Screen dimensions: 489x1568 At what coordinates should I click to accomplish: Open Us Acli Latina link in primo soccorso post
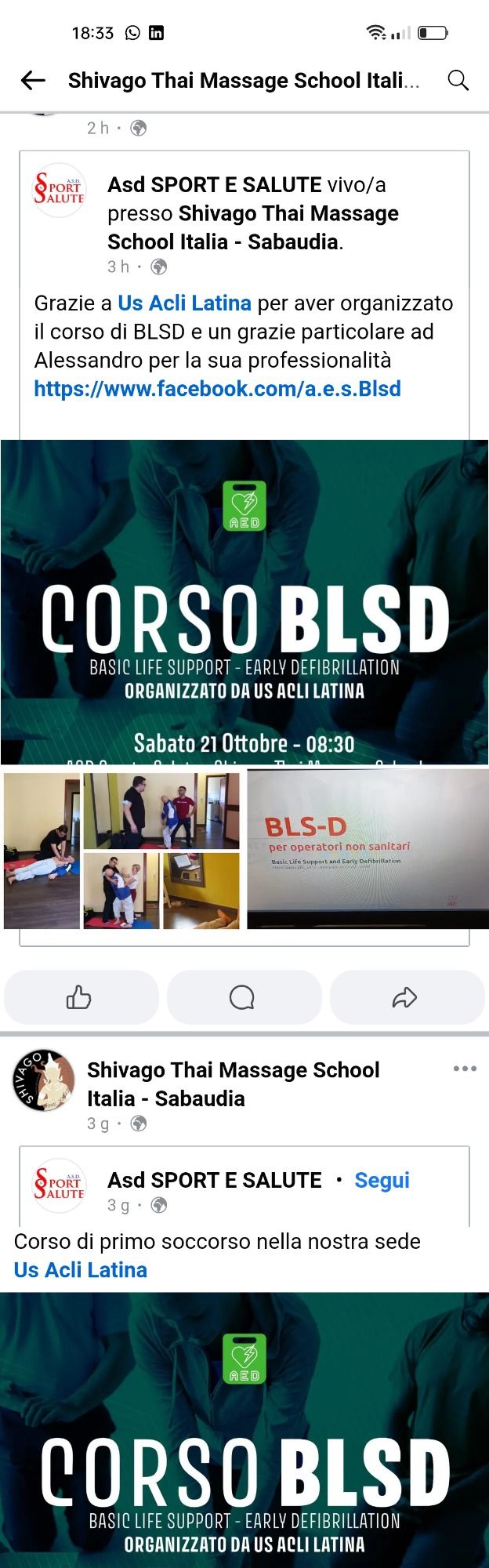point(81,1269)
